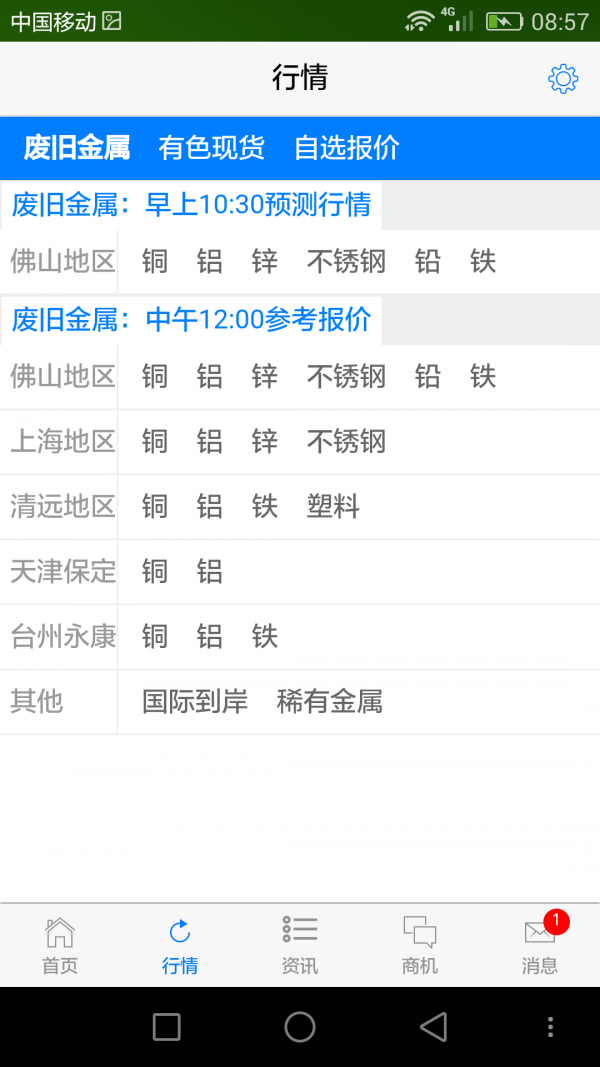This screenshot has height=1067, width=600.
Task: Select 废旧金属 top tab
Action: click(77, 148)
